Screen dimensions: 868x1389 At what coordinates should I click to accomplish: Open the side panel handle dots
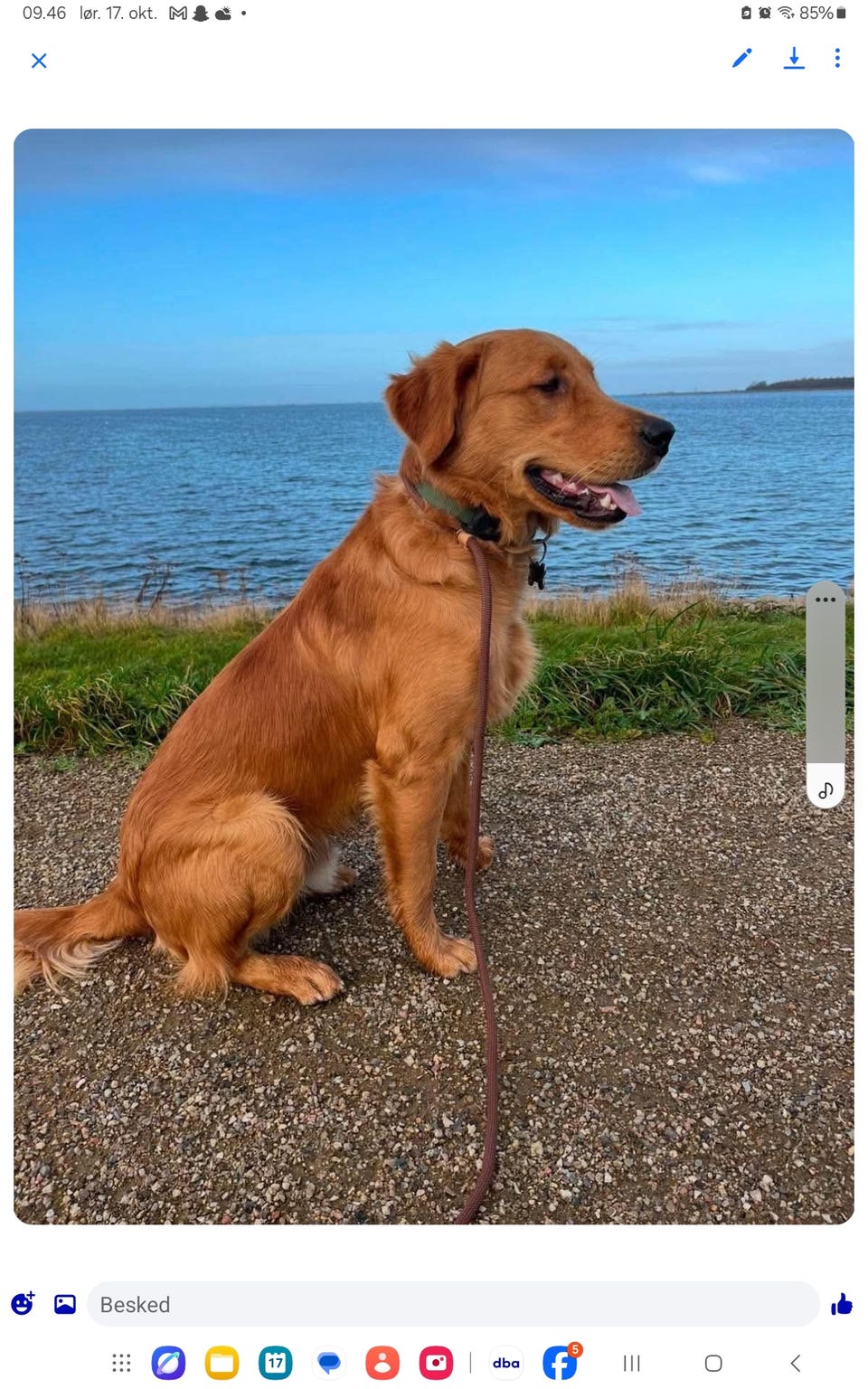pos(826,600)
